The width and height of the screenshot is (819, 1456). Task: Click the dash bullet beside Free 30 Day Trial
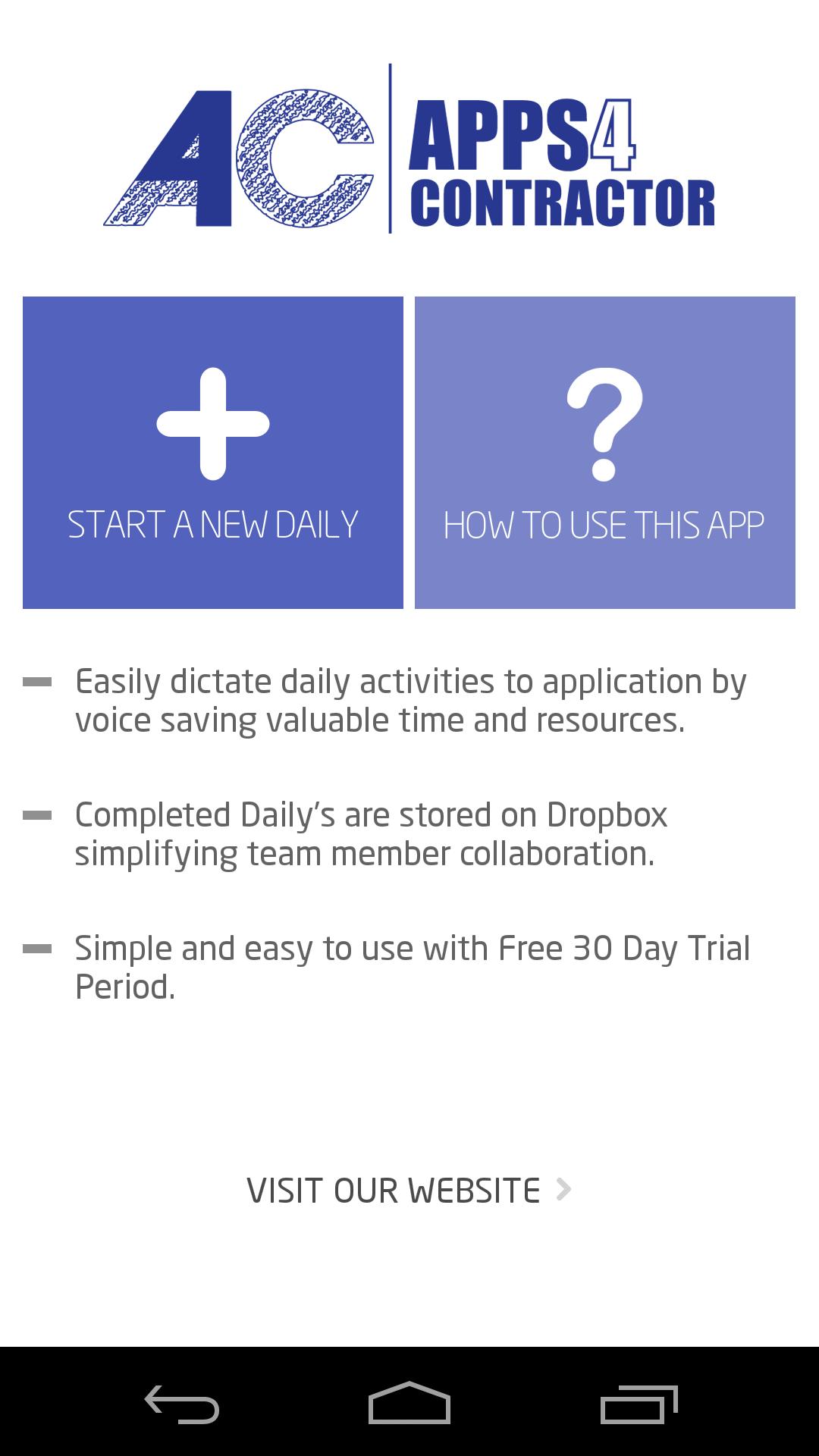point(36,949)
